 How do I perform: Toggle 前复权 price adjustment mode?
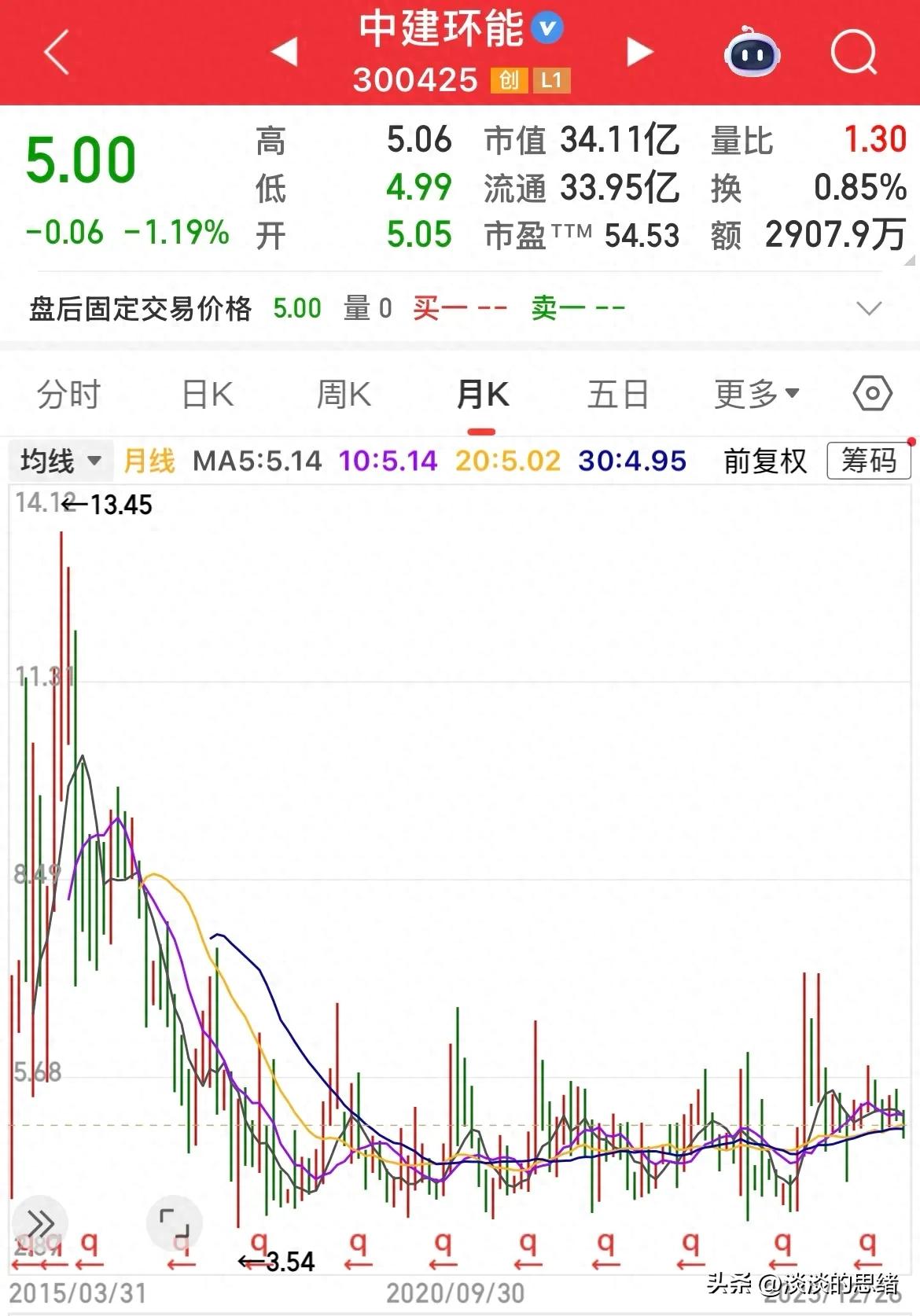(x=764, y=462)
